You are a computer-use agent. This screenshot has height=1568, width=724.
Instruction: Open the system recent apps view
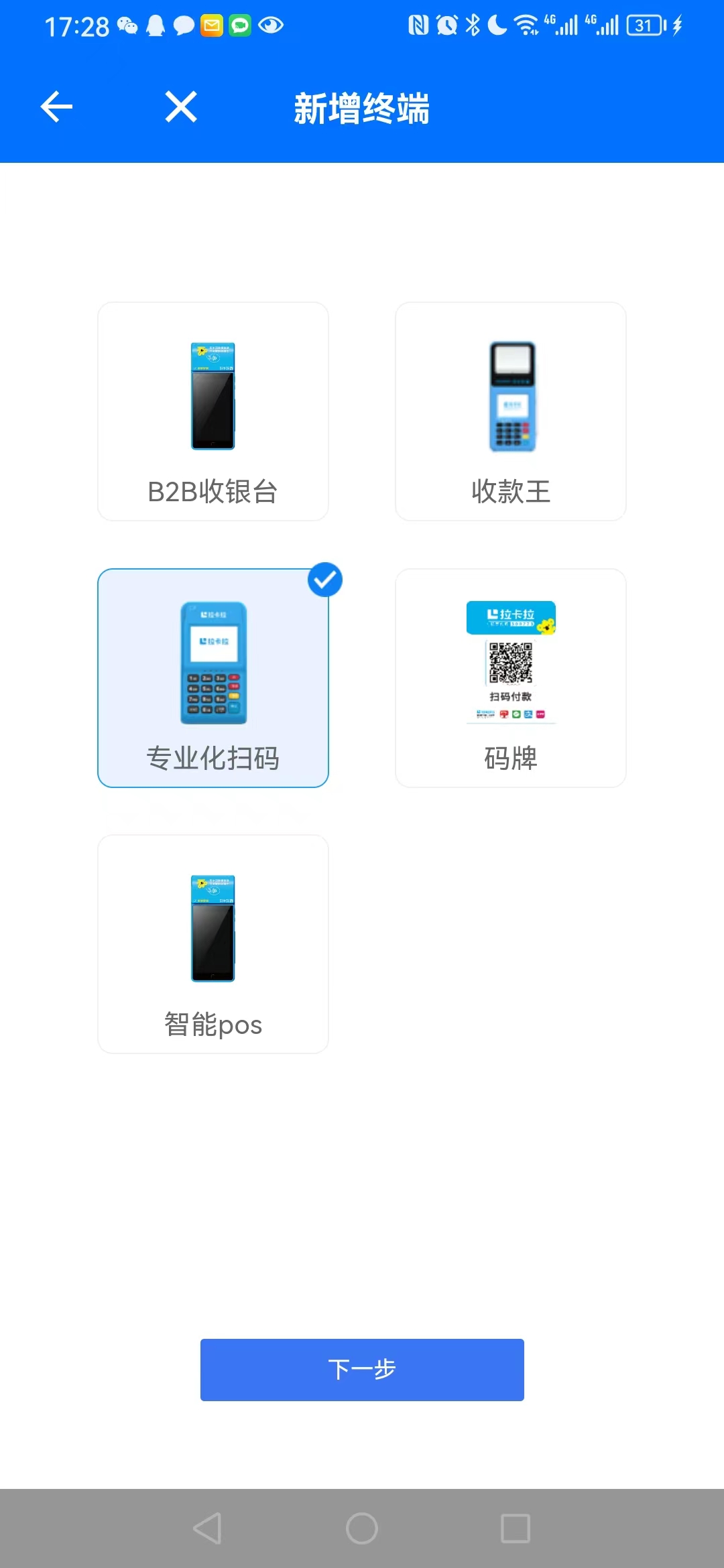pos(516,1528)
